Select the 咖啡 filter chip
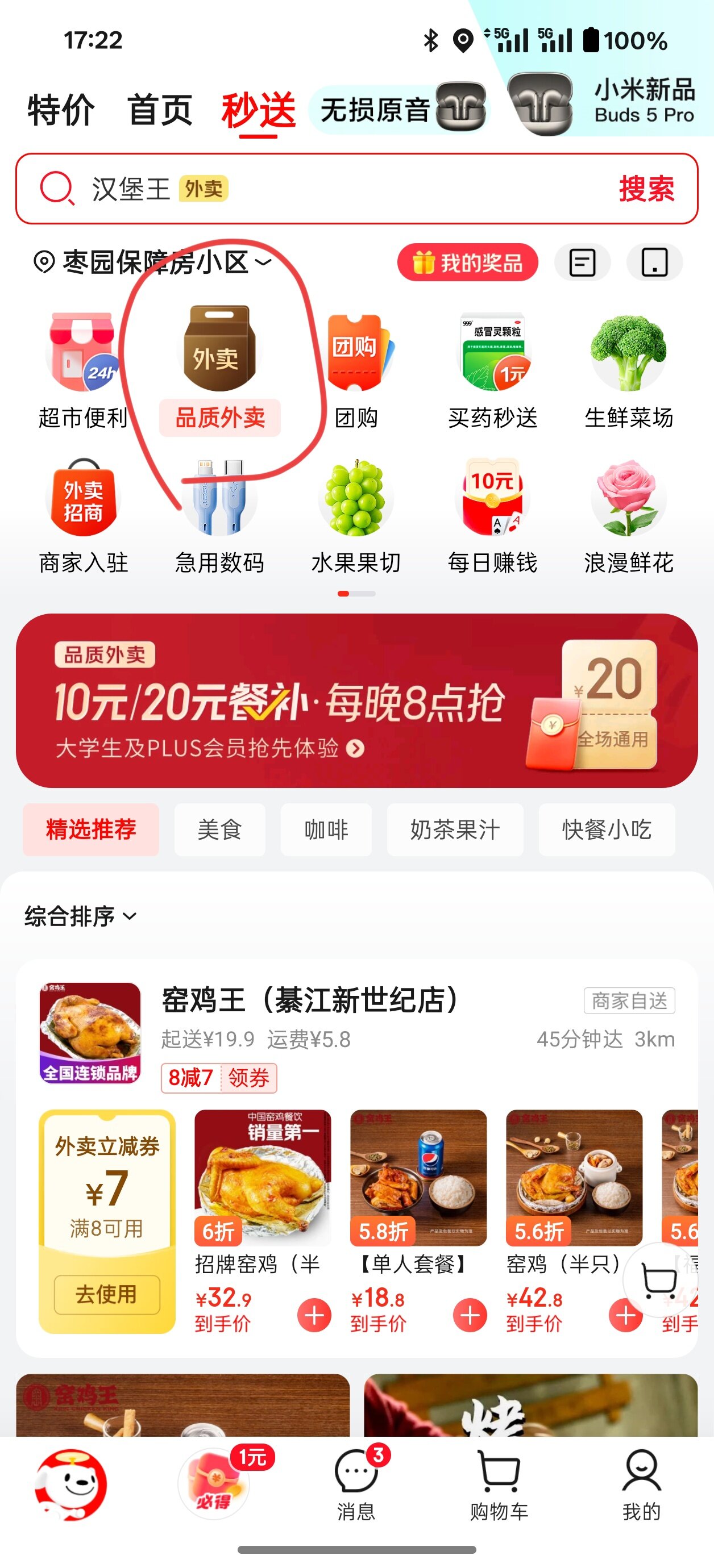The width and height of the screenshot is (714, 1568). click(x=326, y=829)
